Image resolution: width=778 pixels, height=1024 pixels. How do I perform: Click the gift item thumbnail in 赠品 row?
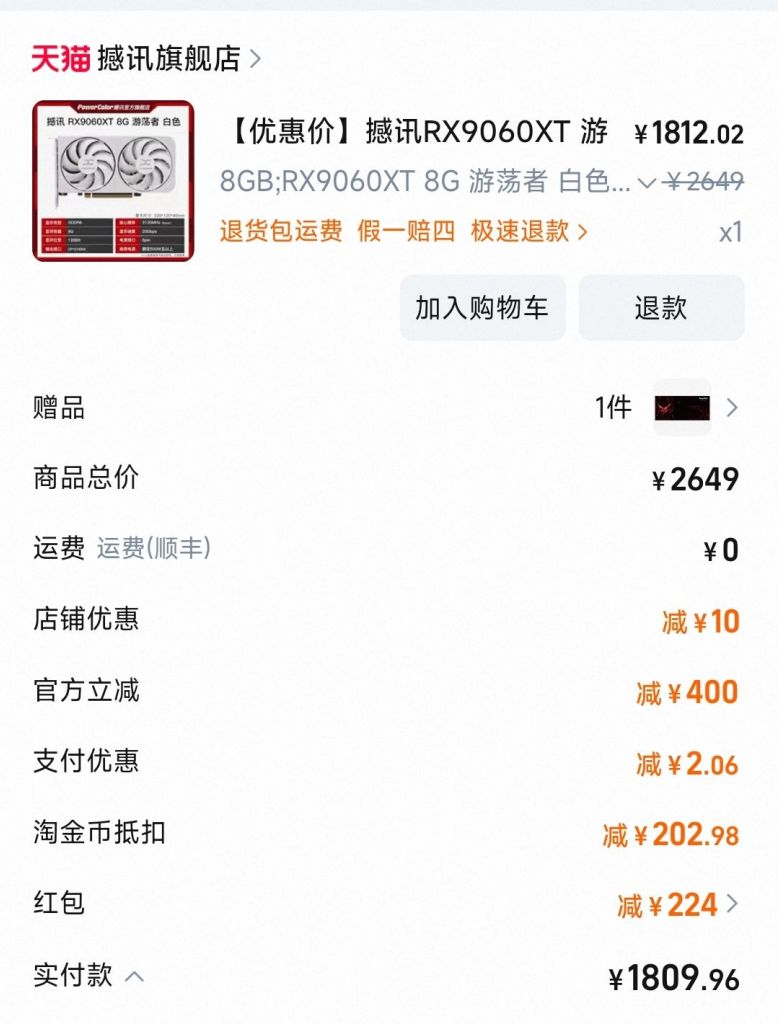coord(681,408)
